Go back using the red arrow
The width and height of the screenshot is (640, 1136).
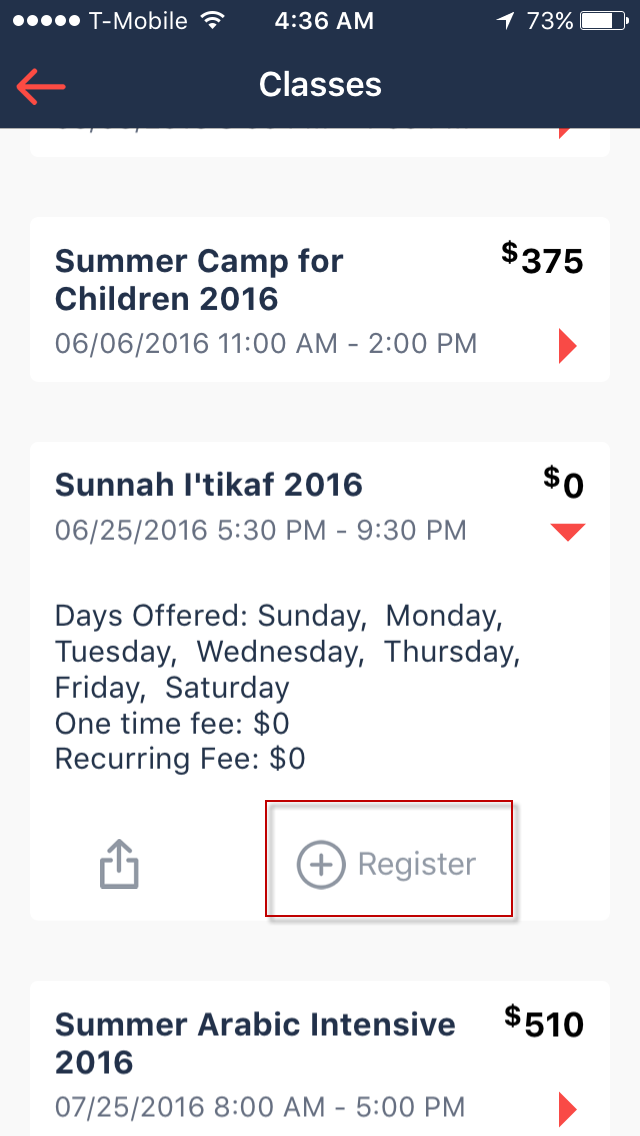[x=41, y=87]
